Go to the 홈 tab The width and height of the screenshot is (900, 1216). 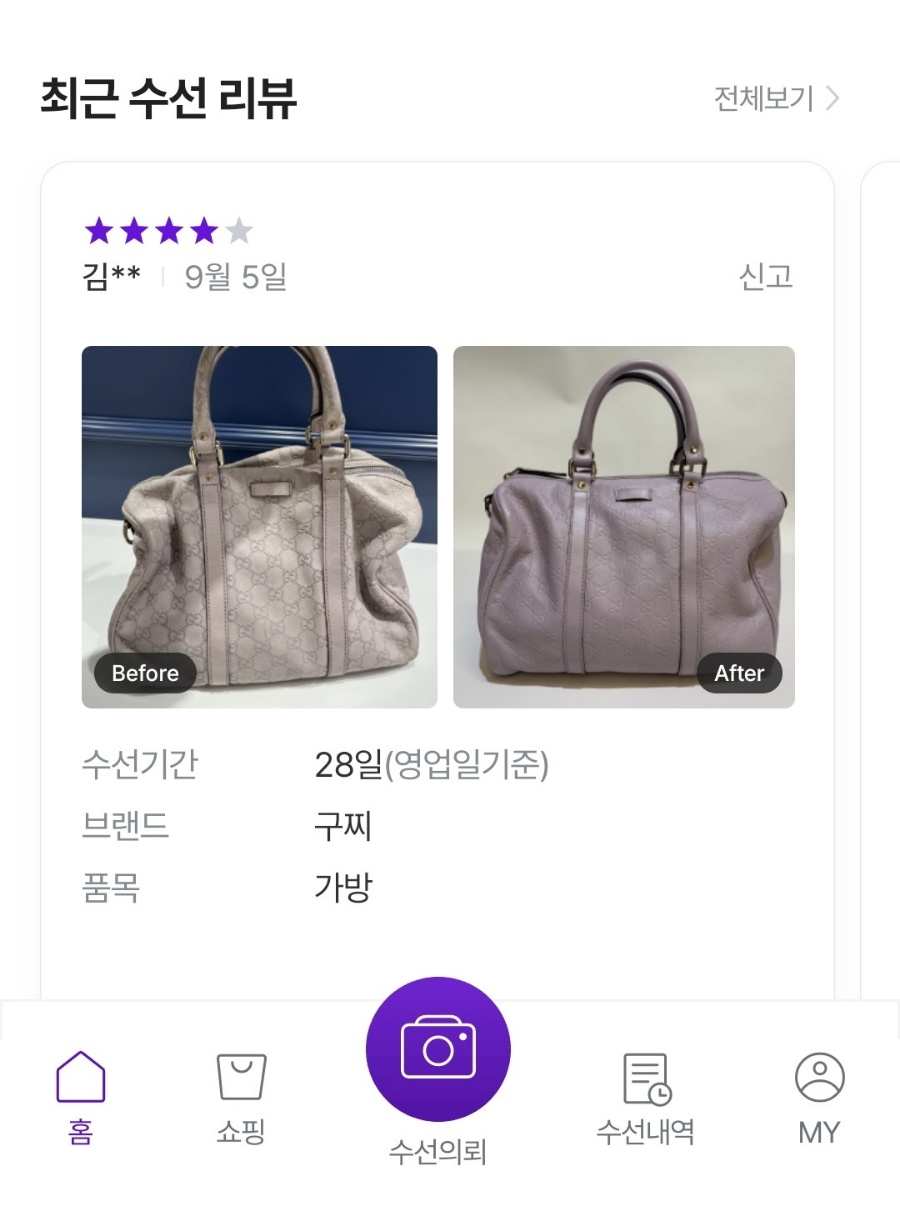pos(80,1097)
